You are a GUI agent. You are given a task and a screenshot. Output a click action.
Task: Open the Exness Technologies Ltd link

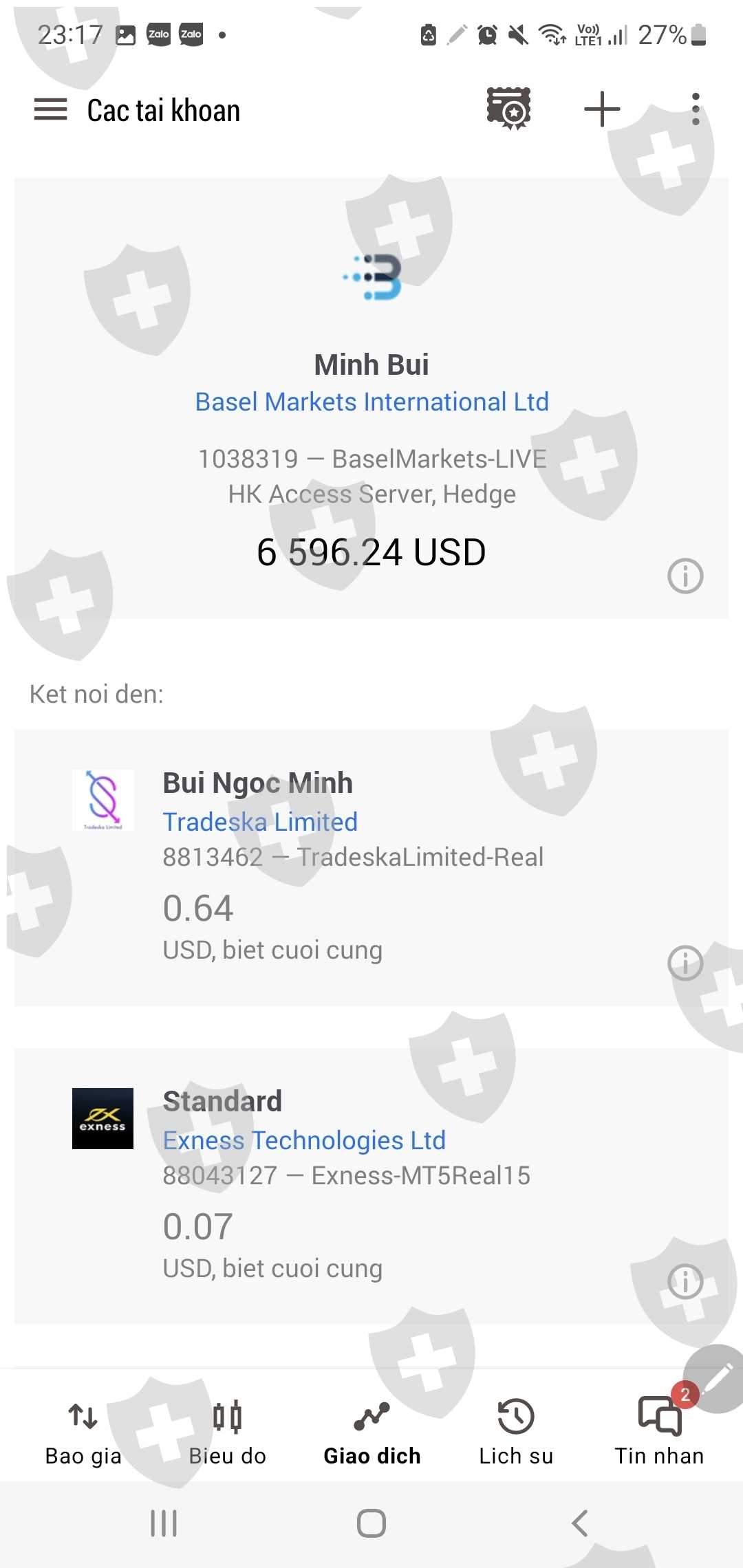point(304,1140)
